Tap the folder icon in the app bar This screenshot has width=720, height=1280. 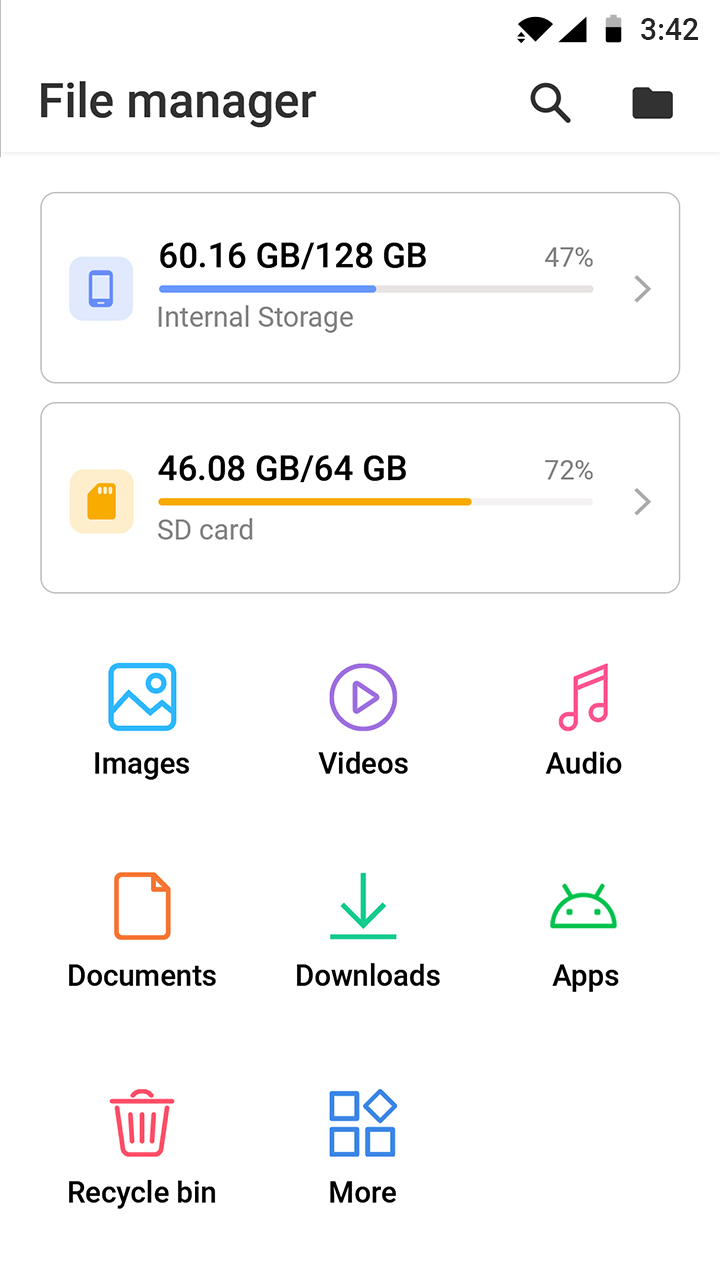[x=652, y=102]
